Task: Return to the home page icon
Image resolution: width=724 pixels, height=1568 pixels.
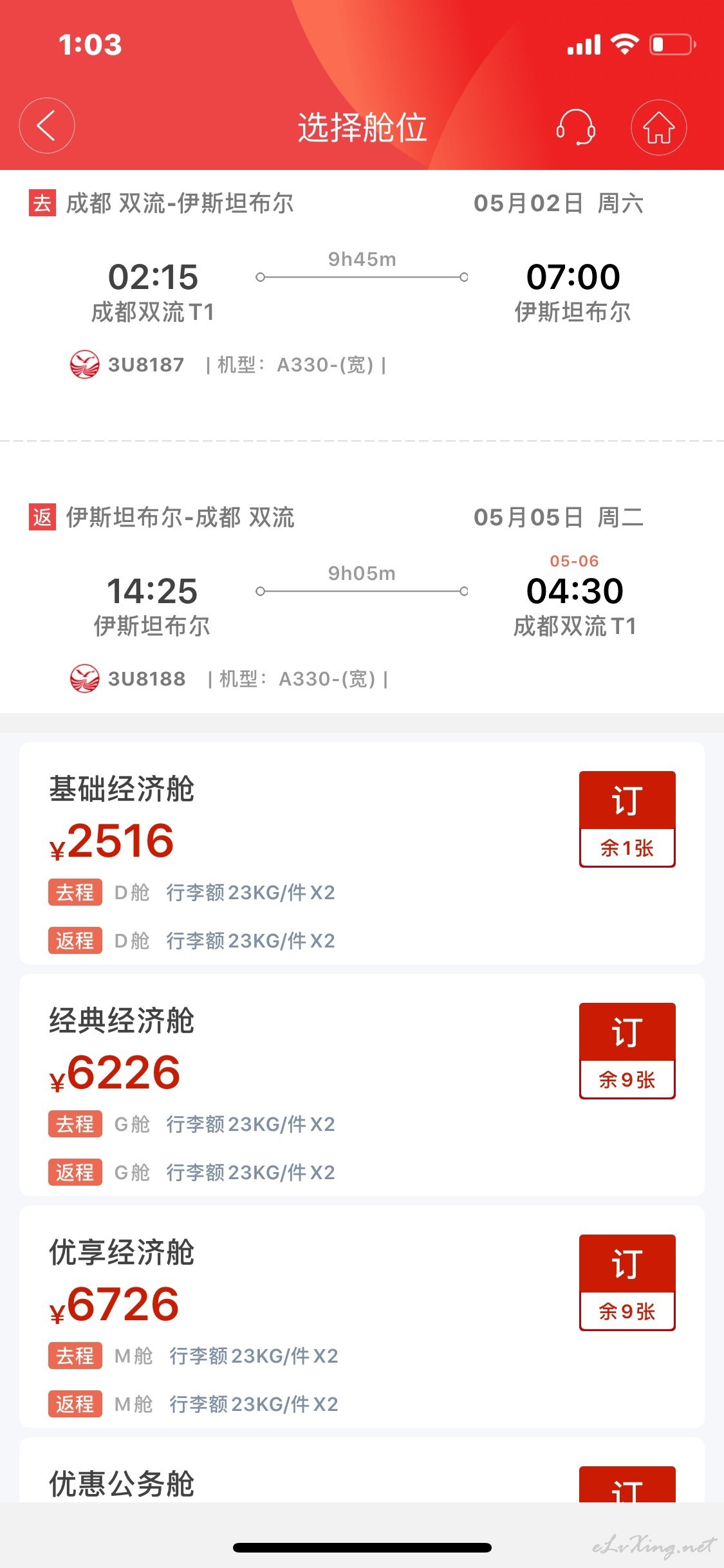Action: click(658, 127)
